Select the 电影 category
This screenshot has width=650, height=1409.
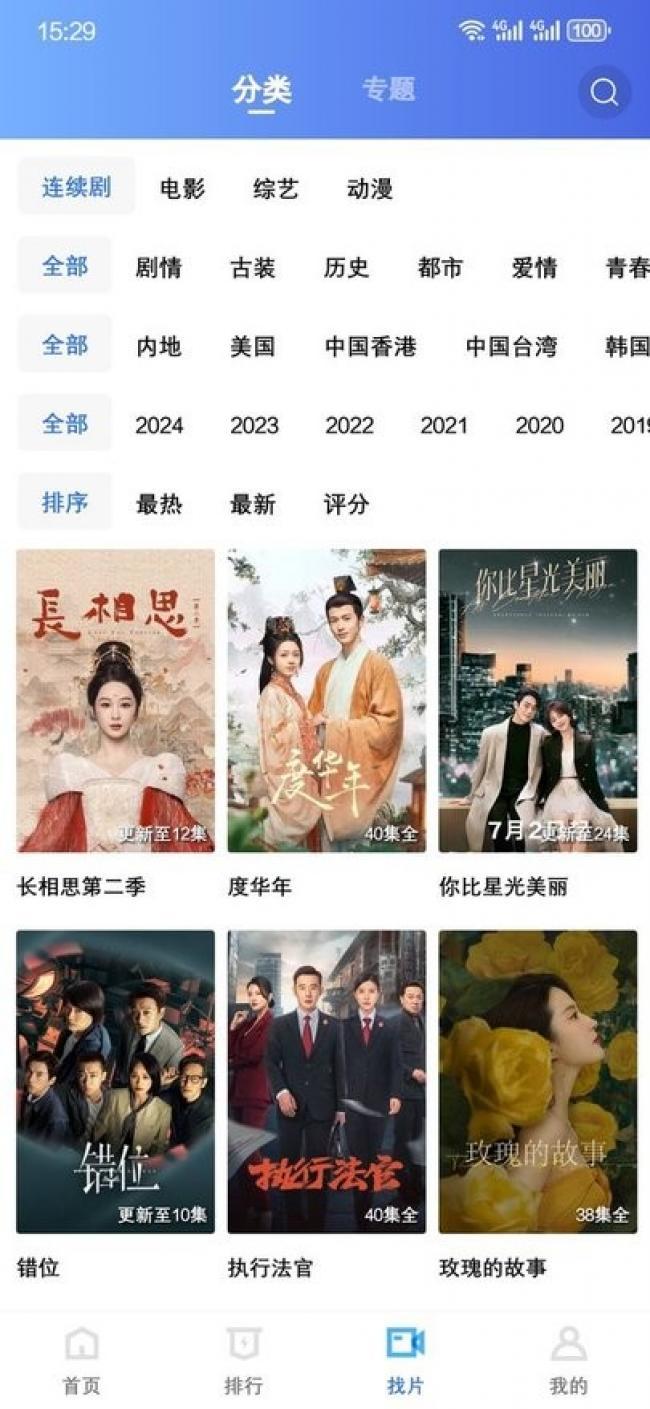tap(182, 188)
